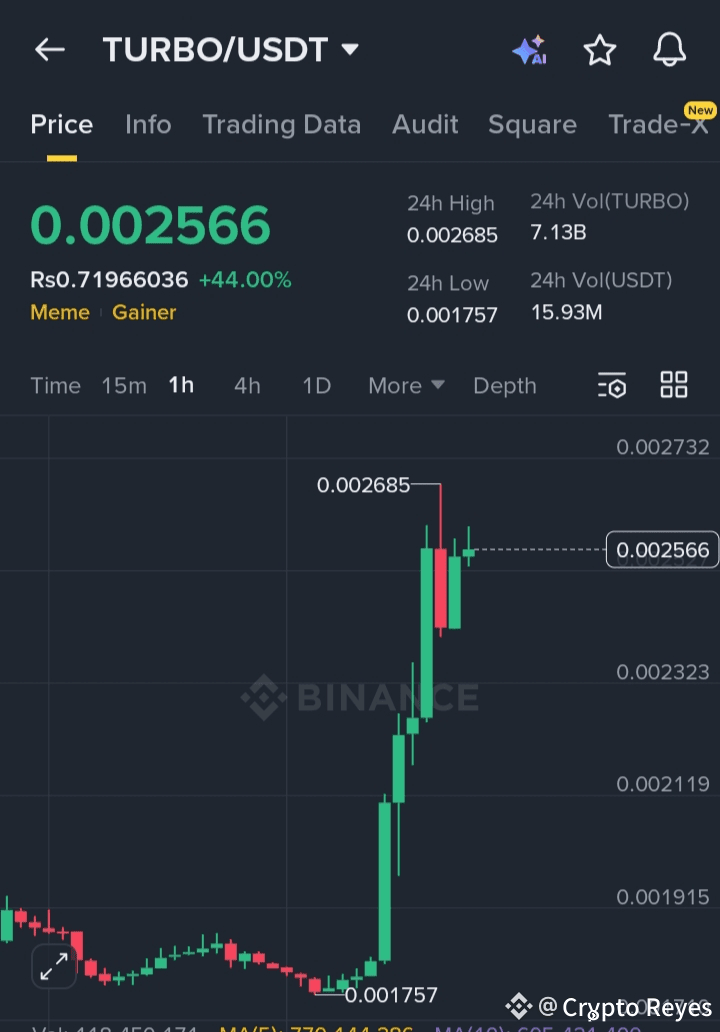
Task: Select the 15m interval
Action: (x=124, y=386)
